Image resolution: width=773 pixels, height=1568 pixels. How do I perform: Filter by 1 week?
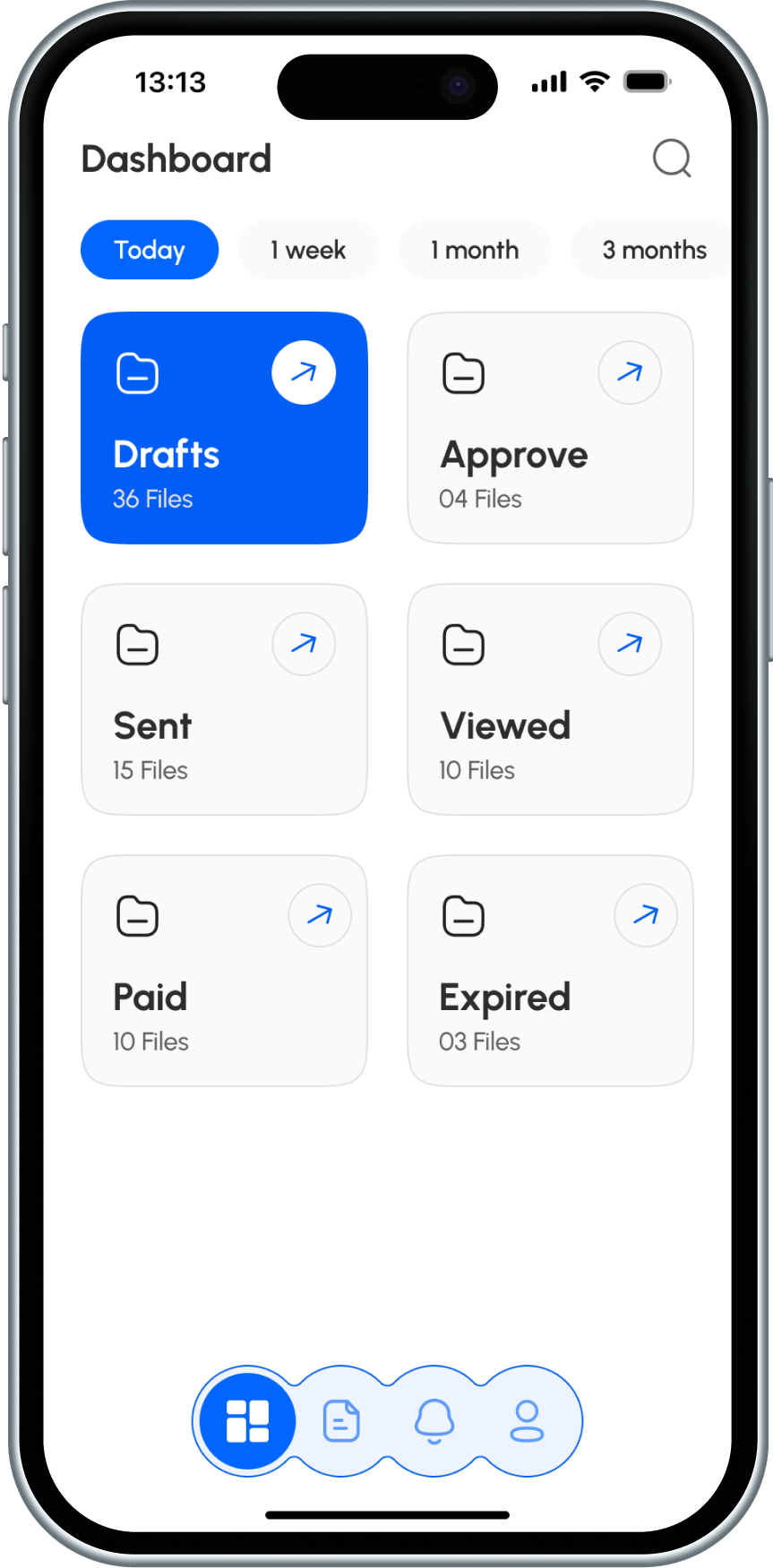pyautogui.click(x=308, y=250)
